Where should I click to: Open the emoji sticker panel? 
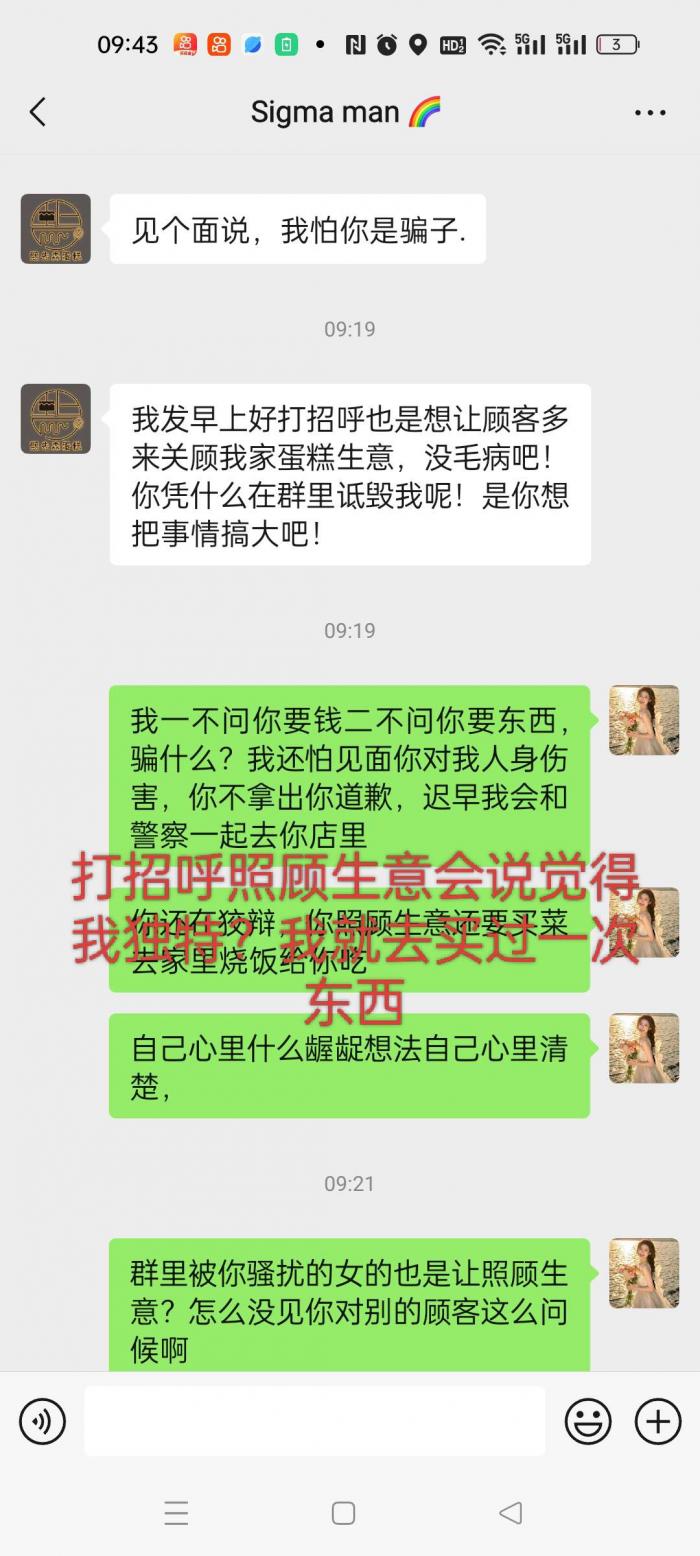point(588,1421)
